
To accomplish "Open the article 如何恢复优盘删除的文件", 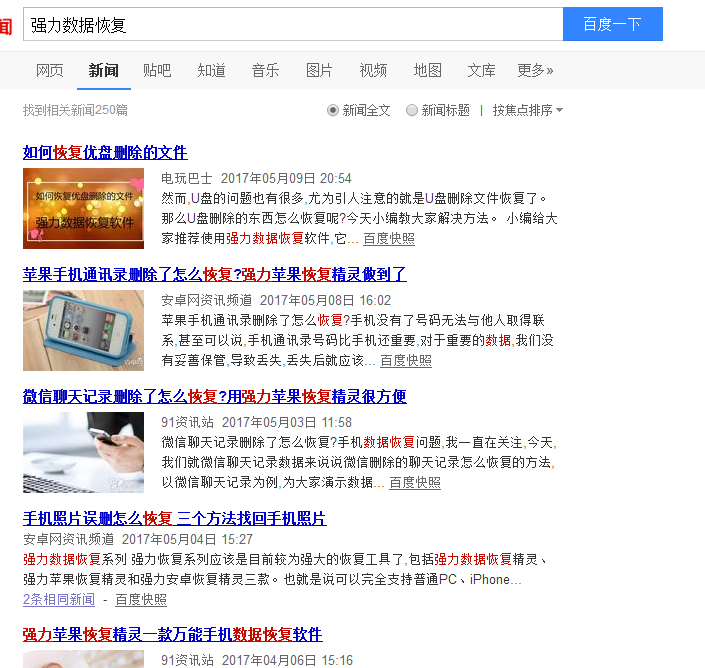I will [x=105, y=152].
